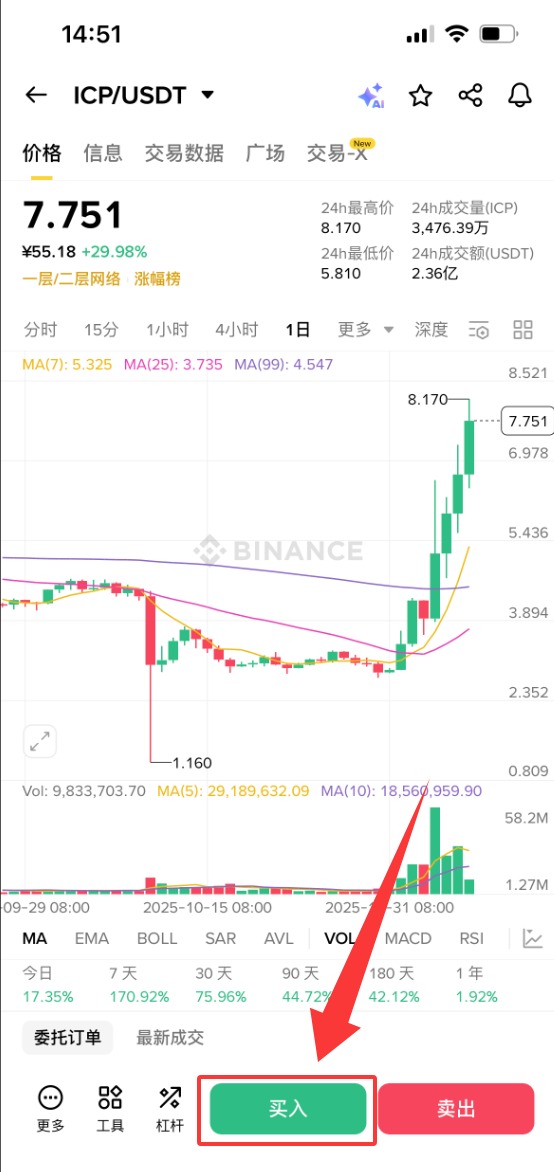This screenshot has height=1172, width=554.
Task: Expand the chart to fullscreen
Action: tap(40, 741)
